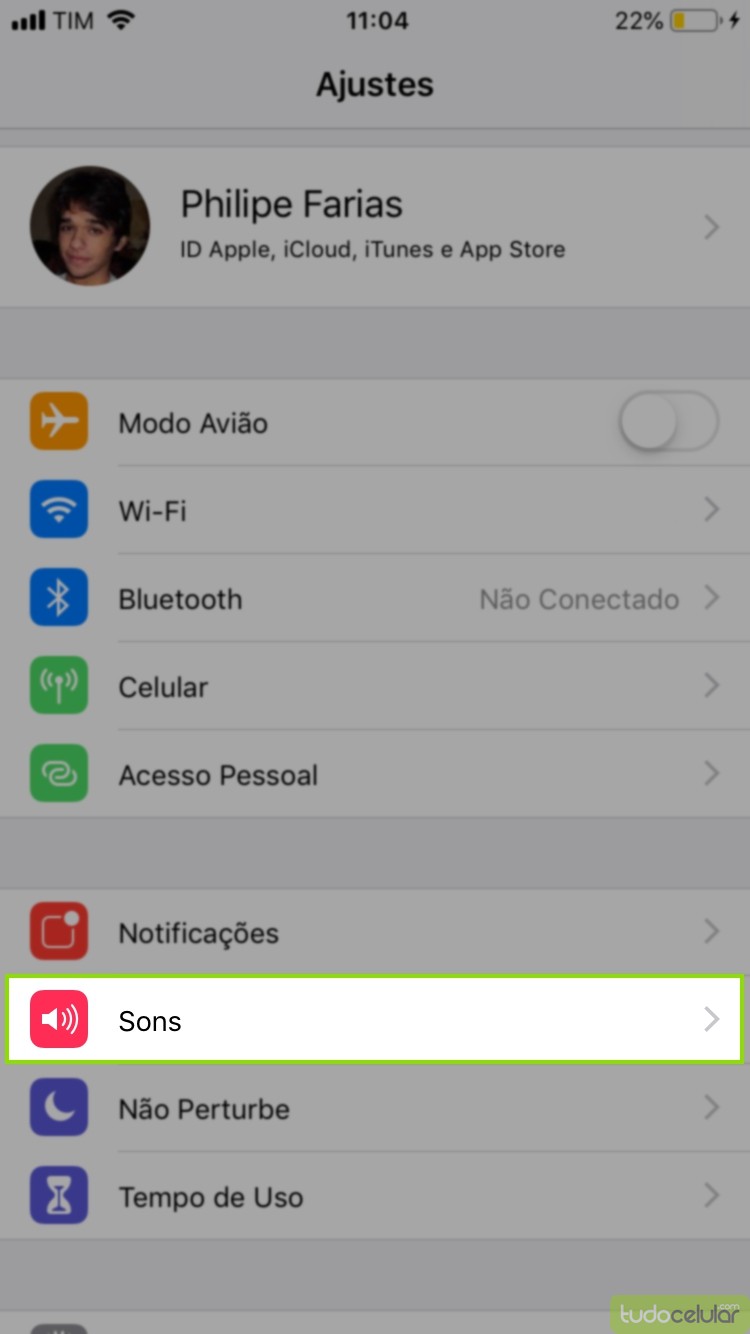Screen dimensions: 750x1334
Task: Open Bluetooth settings
Action: click(375, 599)
